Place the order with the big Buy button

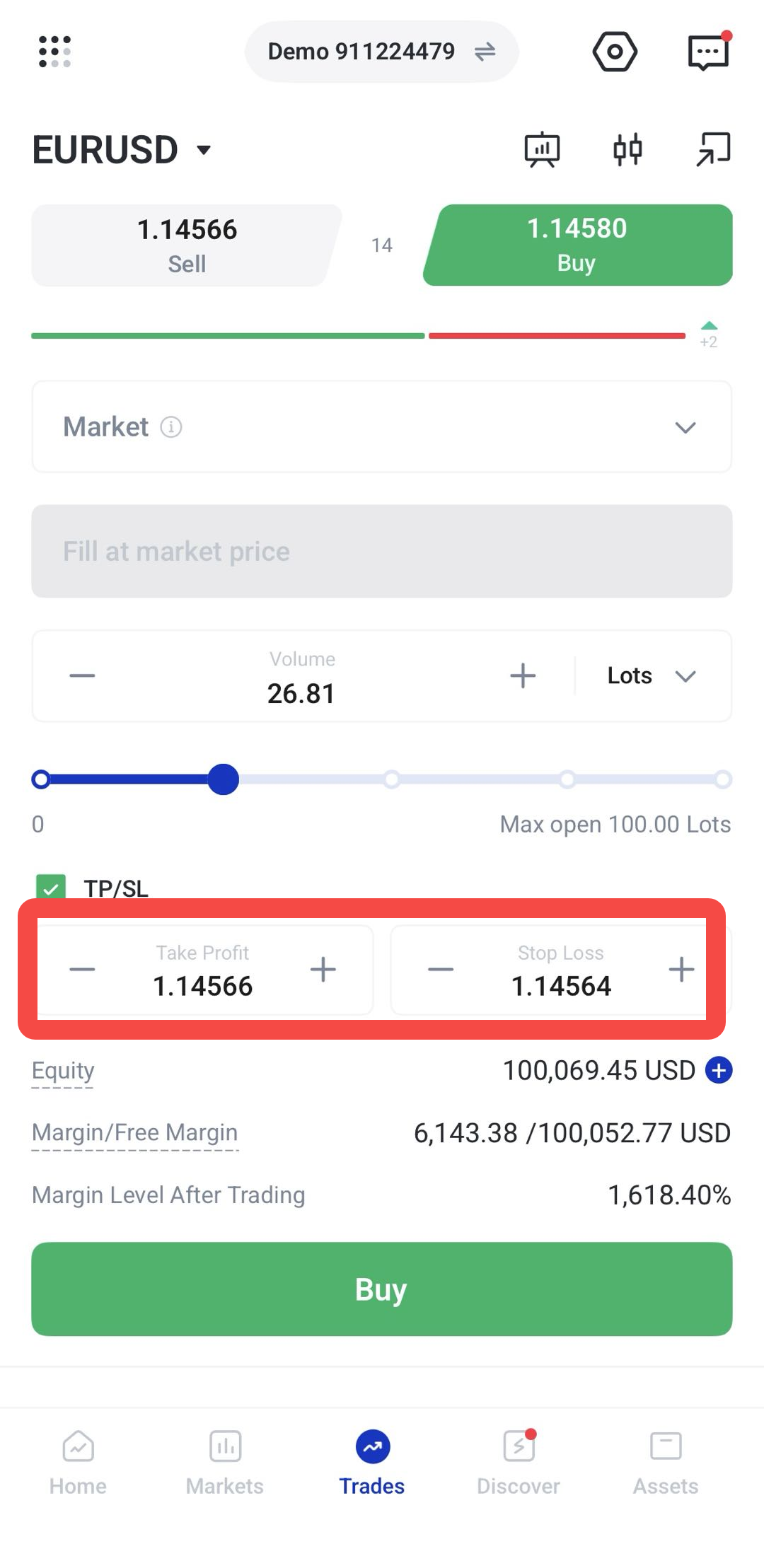381,1289
